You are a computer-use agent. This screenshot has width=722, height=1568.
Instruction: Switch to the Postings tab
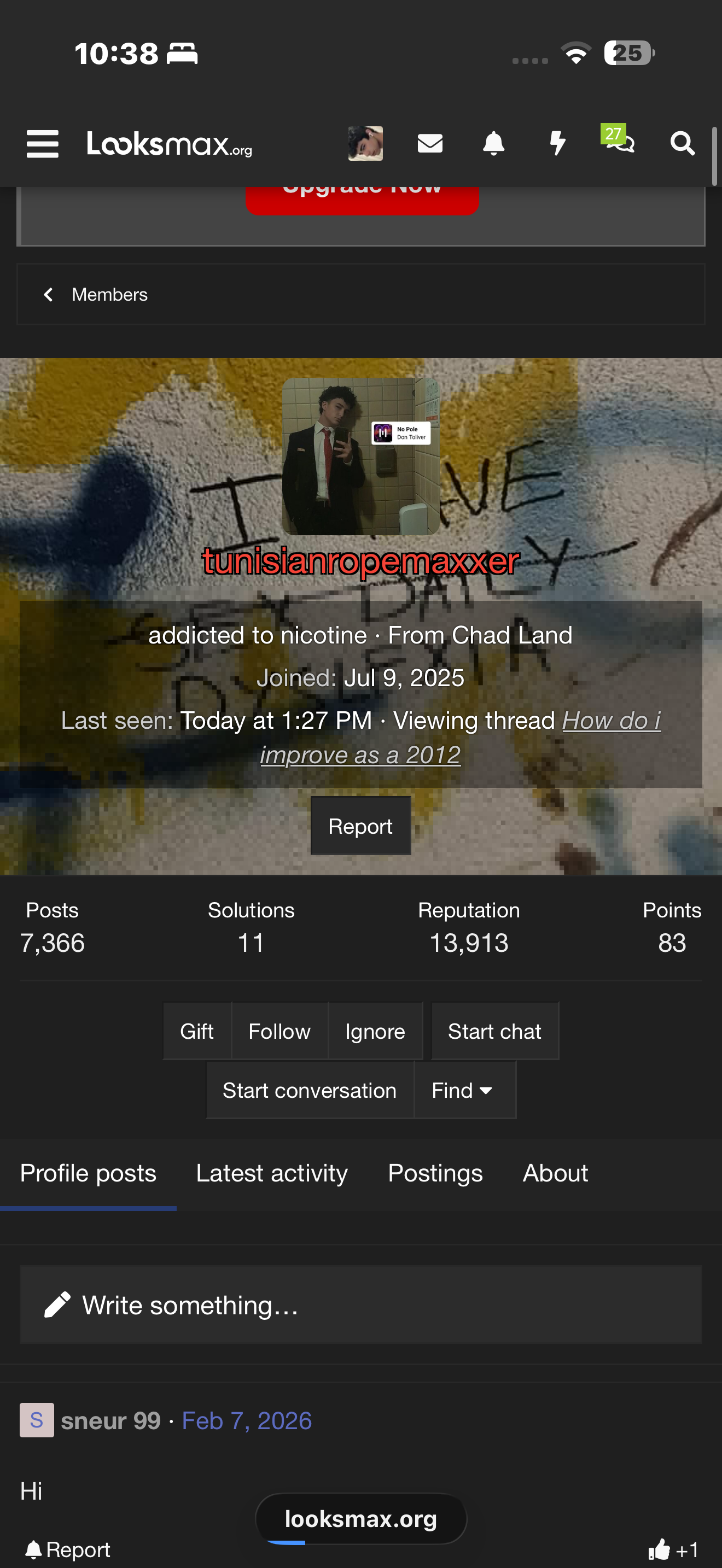pyautogui.click(x=435, y=1173)
